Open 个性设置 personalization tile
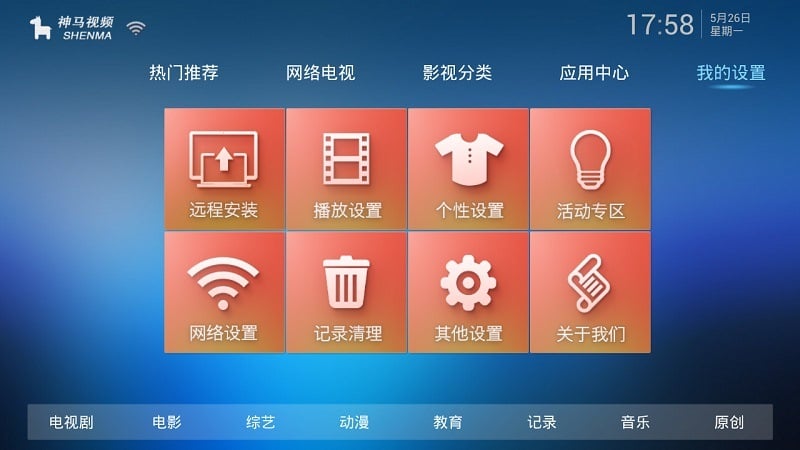800x450 pixels. click(x=468, y=168)
